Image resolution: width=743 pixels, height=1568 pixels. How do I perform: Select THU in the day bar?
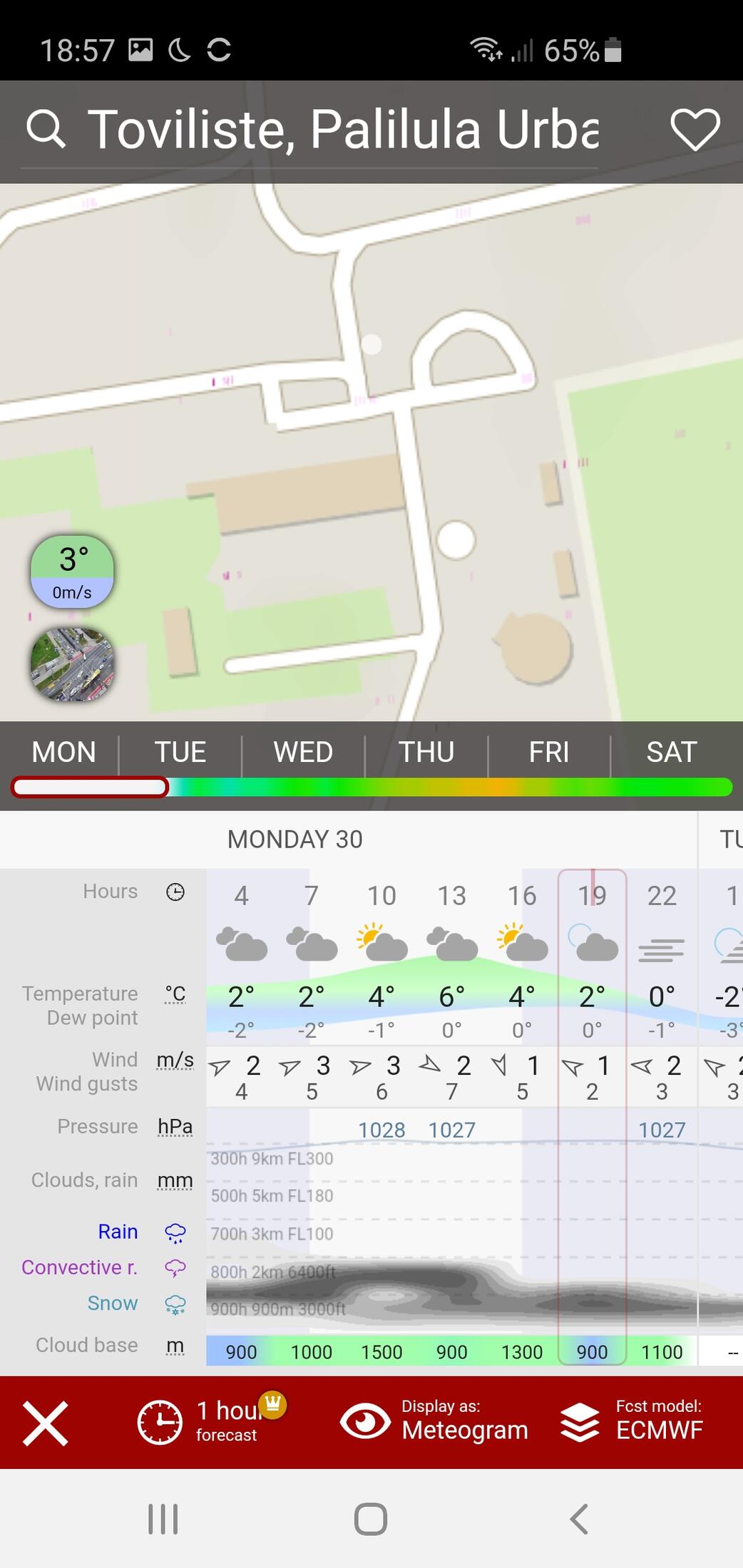click(426, 752)
